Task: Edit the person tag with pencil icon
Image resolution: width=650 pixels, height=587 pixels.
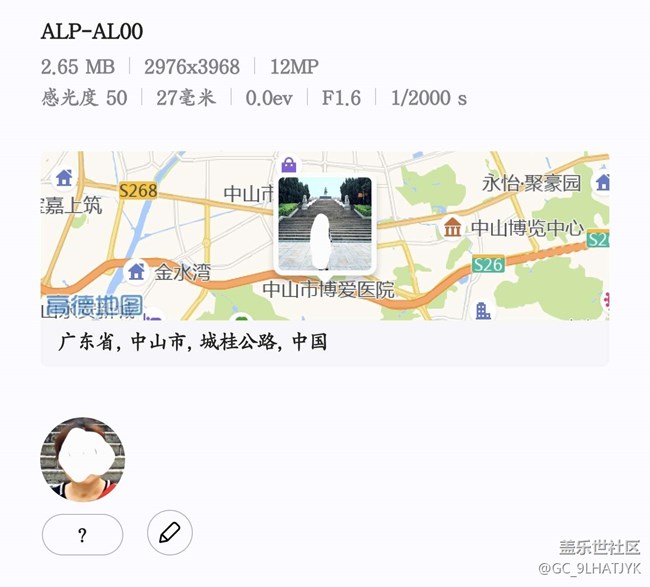Action: click(170, 533)
